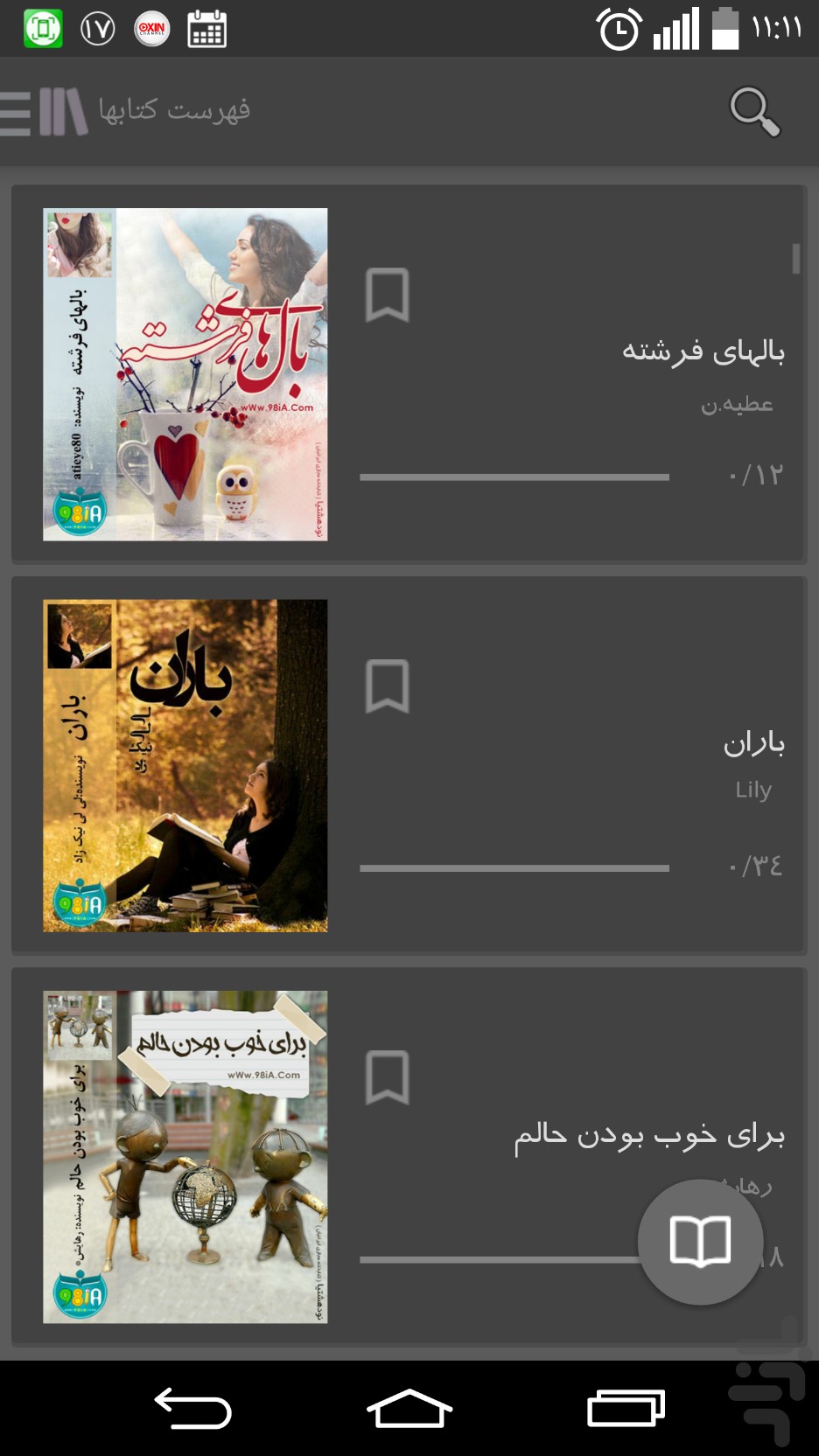Go back with the system back button
The width and height of the screenshot is (819, 1456).
192,1409
